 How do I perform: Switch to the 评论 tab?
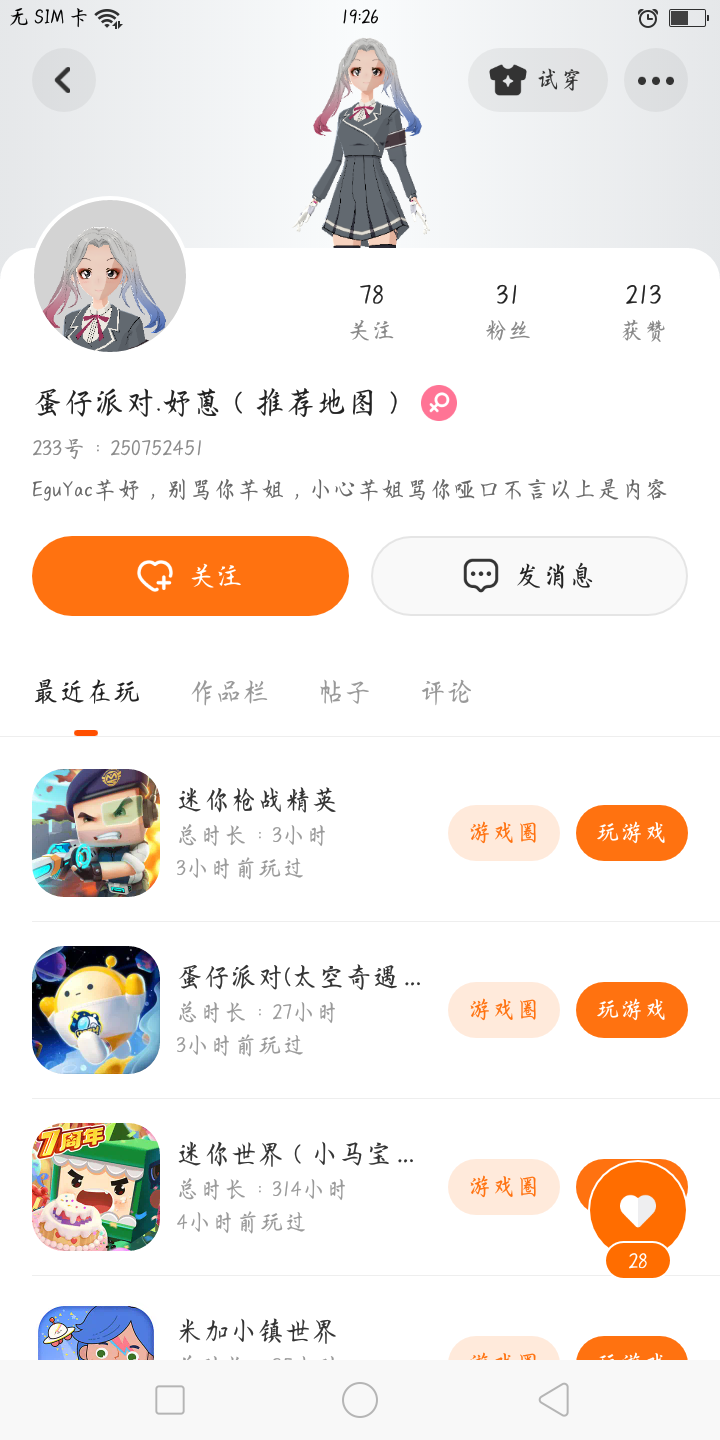446,692
